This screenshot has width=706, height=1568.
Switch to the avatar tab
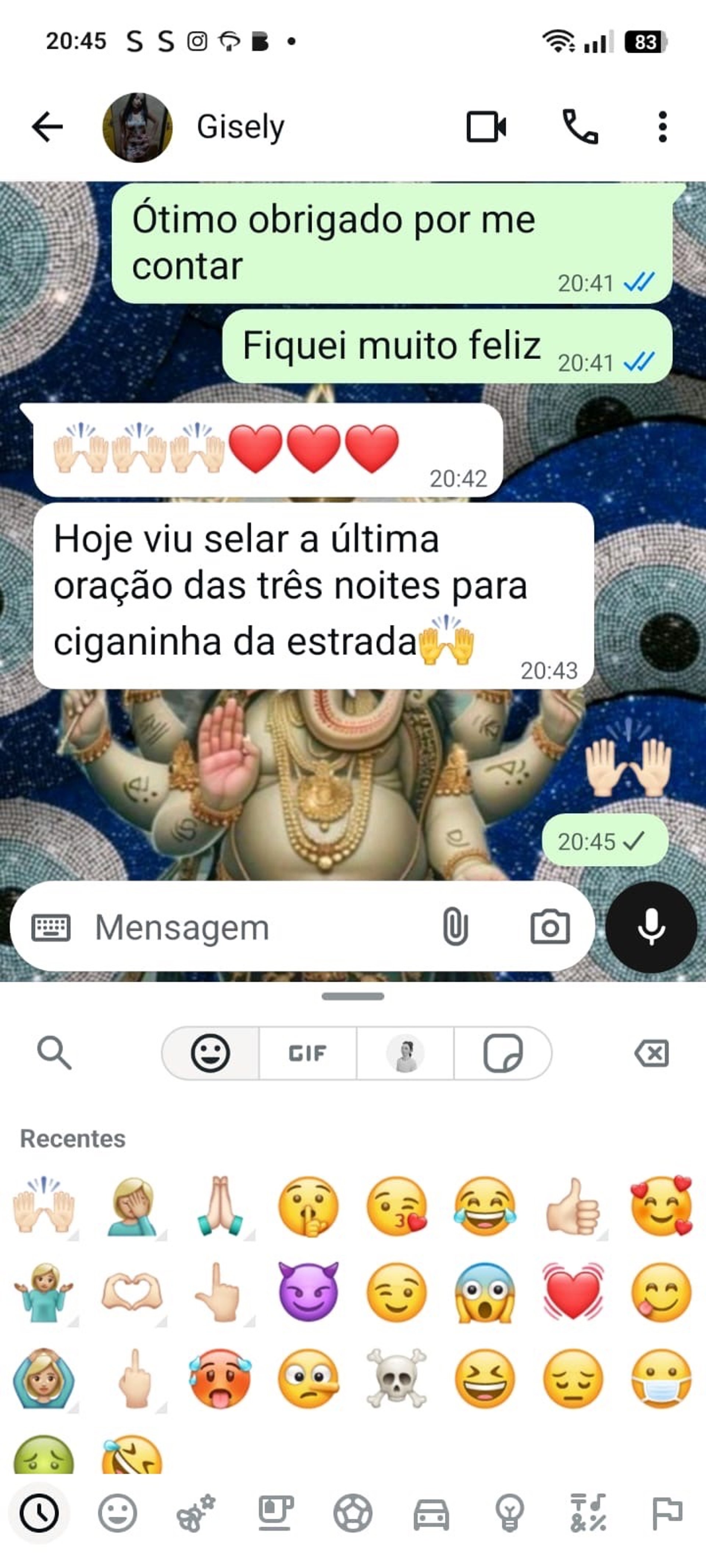coord(405,1053)
